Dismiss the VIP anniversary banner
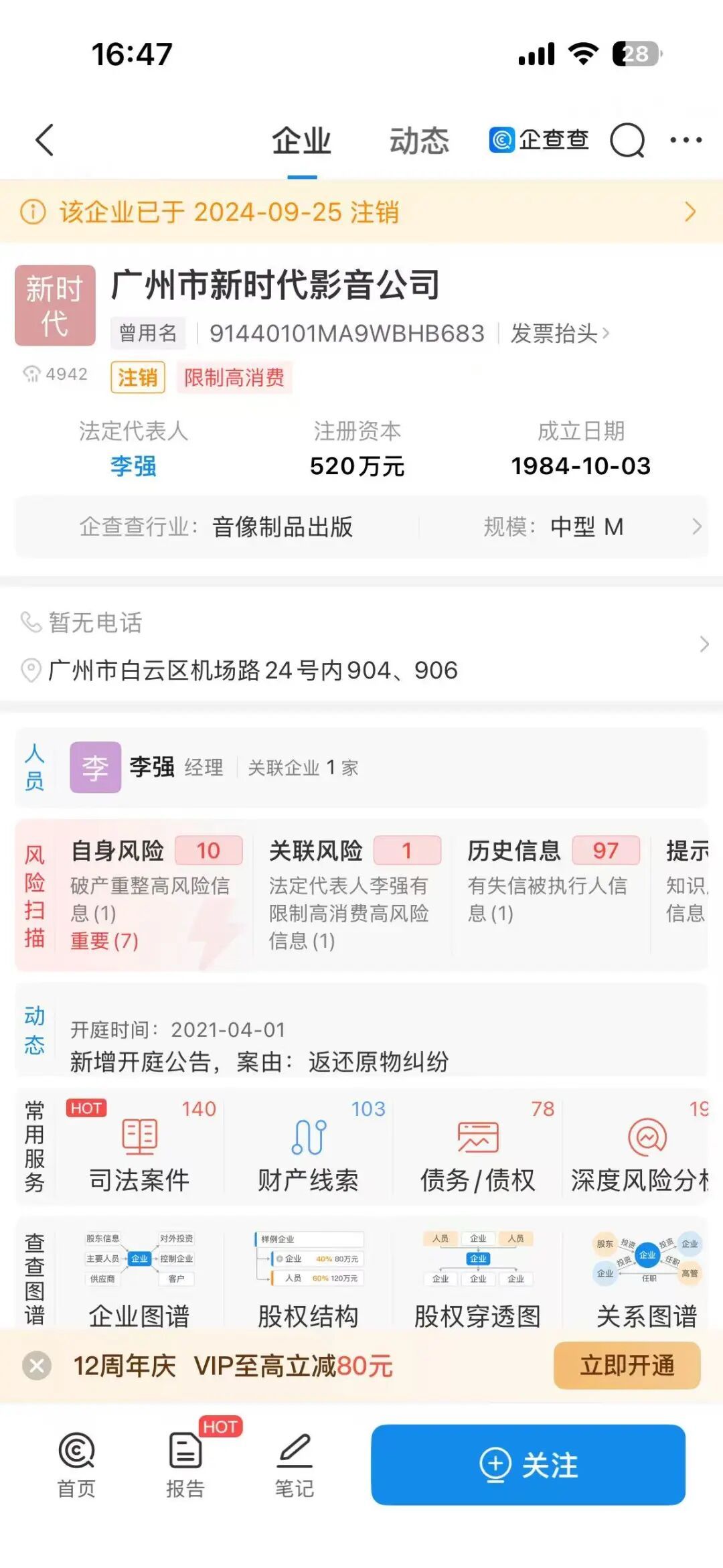The image size is (723, 1568). coord(37,1366)
